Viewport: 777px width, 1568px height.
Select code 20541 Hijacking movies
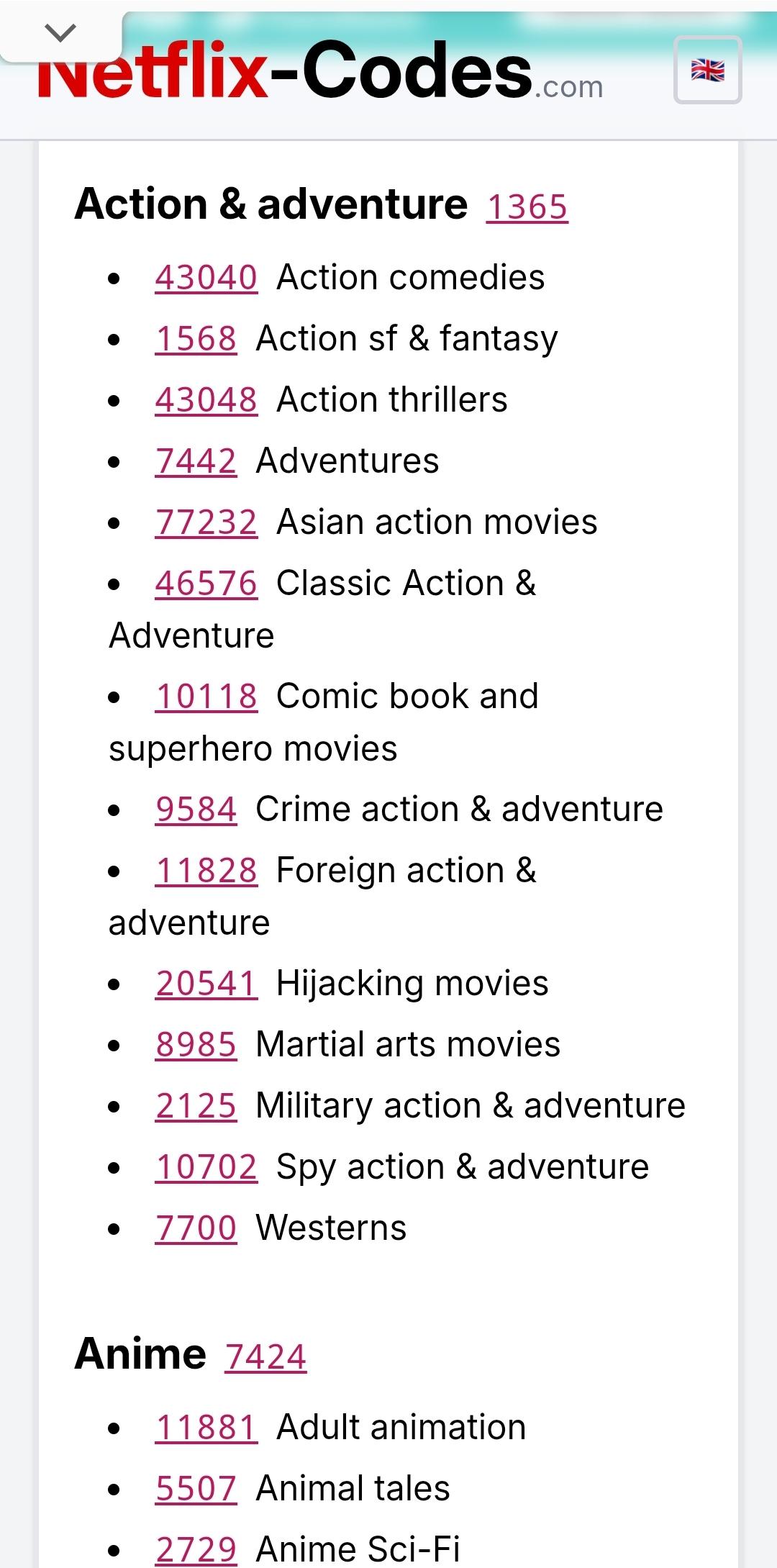pyautogui.click(x=206, y=982)
